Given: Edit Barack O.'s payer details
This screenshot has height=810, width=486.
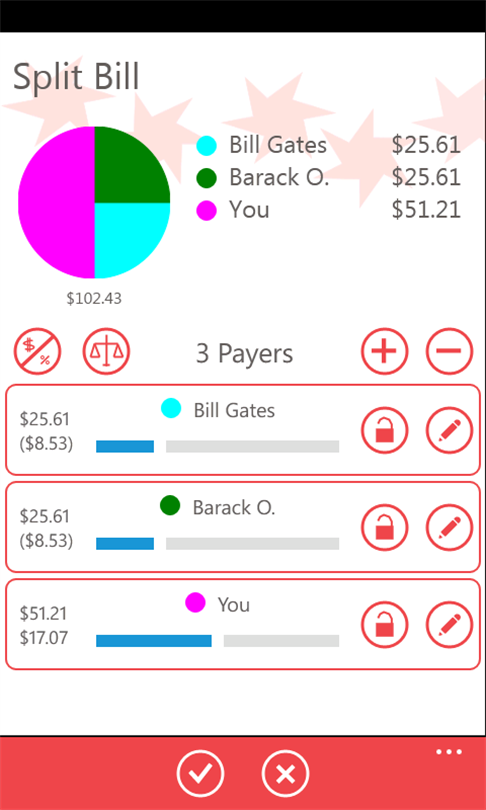Looking at the screenshot, I should 449,527.
